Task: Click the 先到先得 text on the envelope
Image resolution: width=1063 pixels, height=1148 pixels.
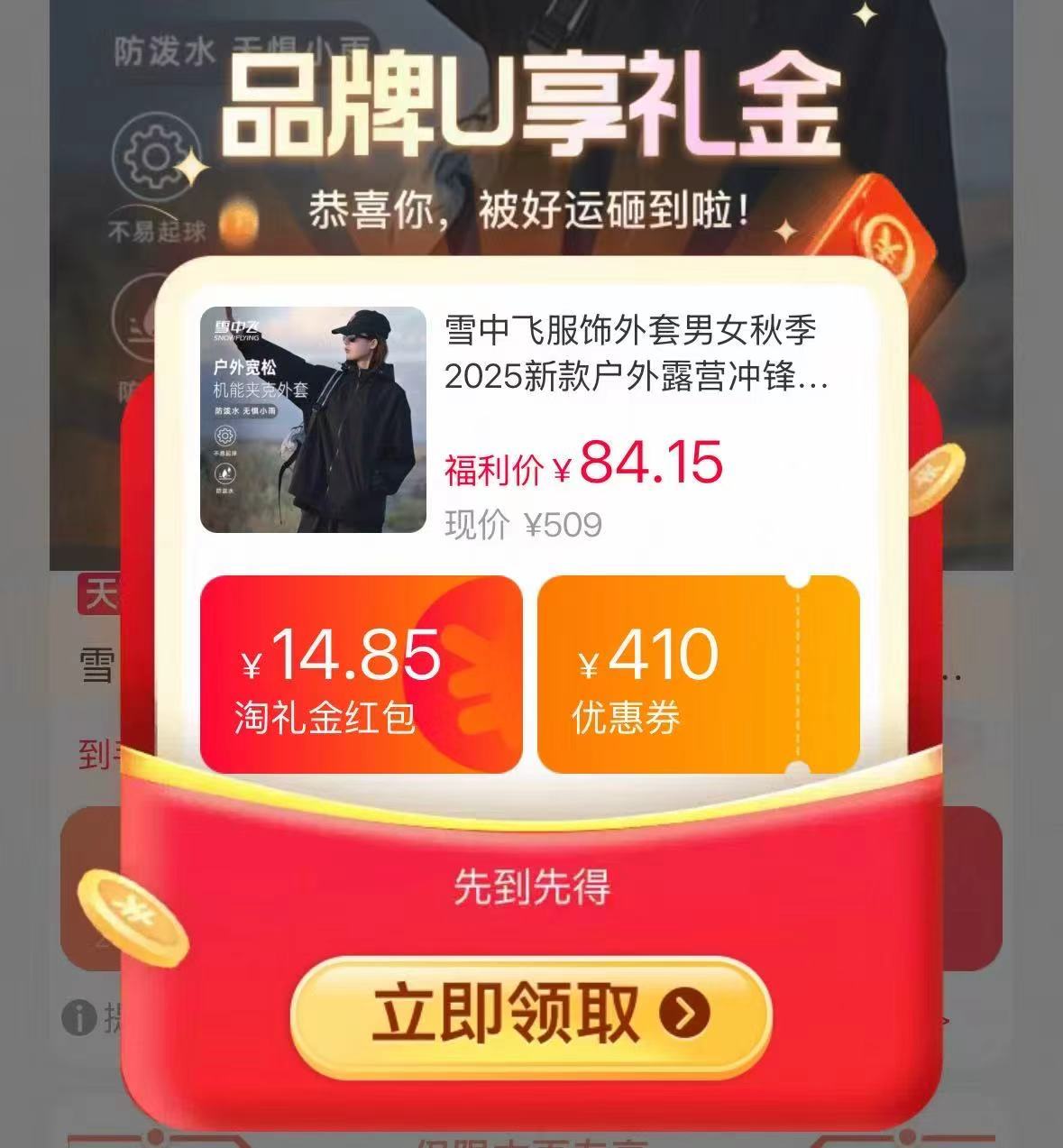Action: (532, 888)
